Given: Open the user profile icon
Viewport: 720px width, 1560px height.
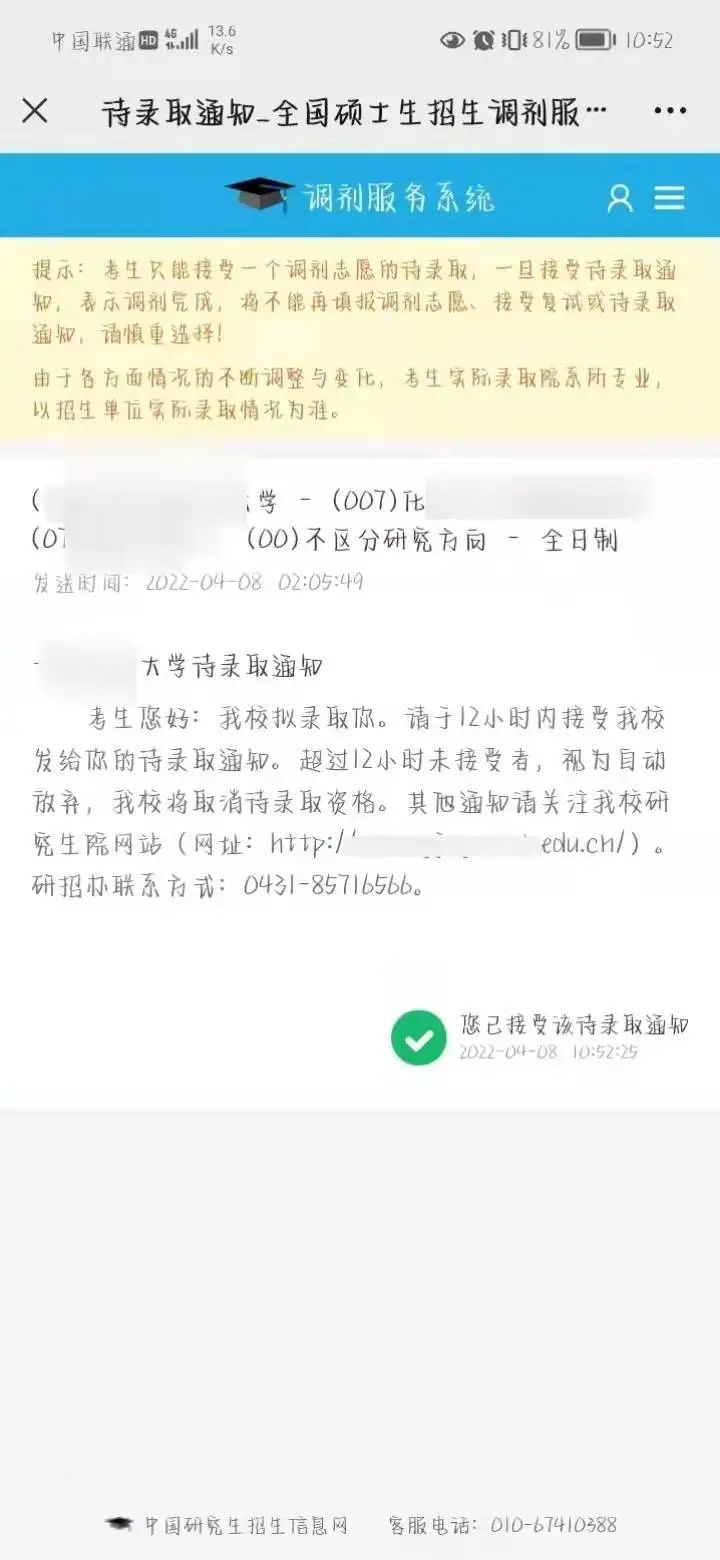Looking at the screenshot, I should (x=620, y=198).
